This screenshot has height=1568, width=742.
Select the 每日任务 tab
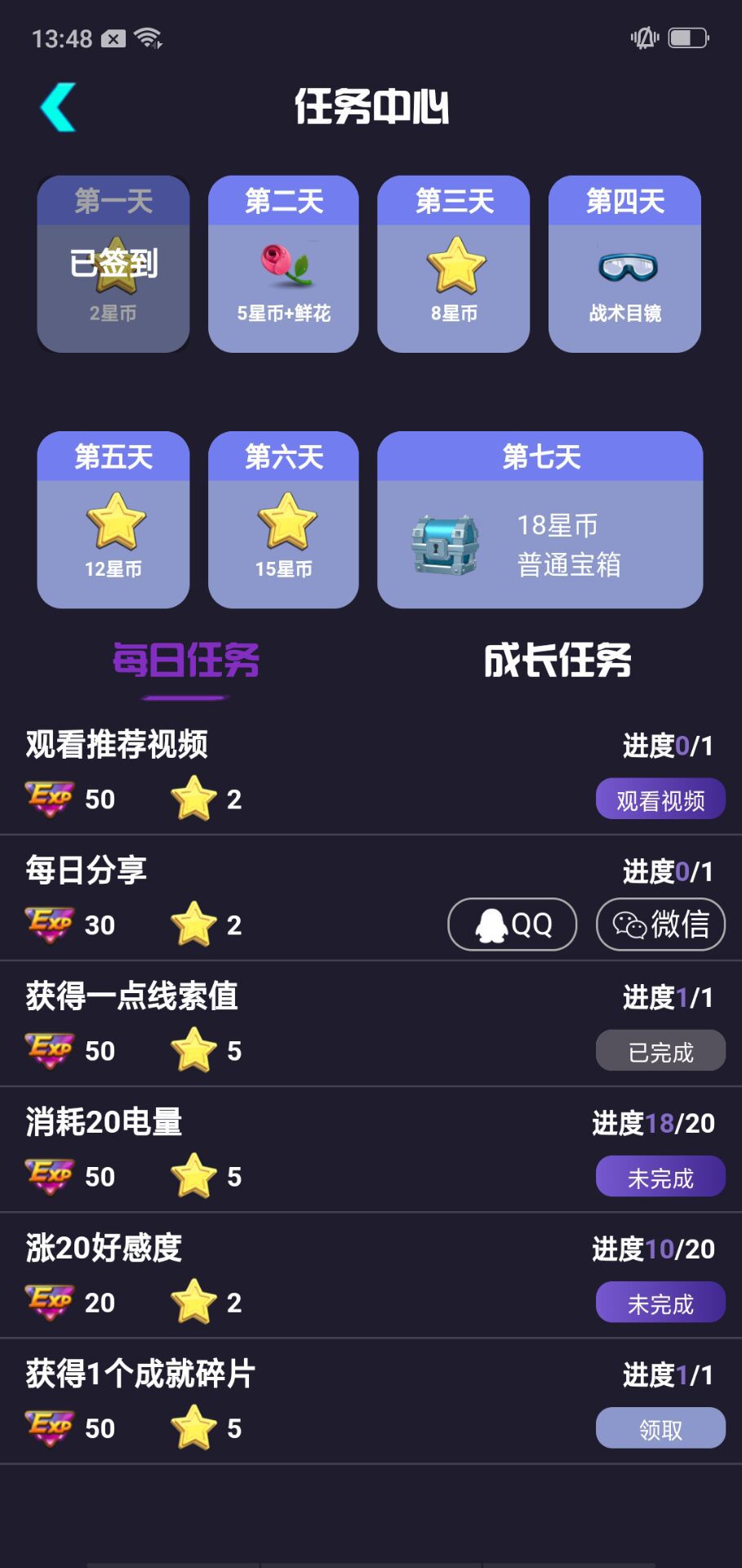point(186,663)
